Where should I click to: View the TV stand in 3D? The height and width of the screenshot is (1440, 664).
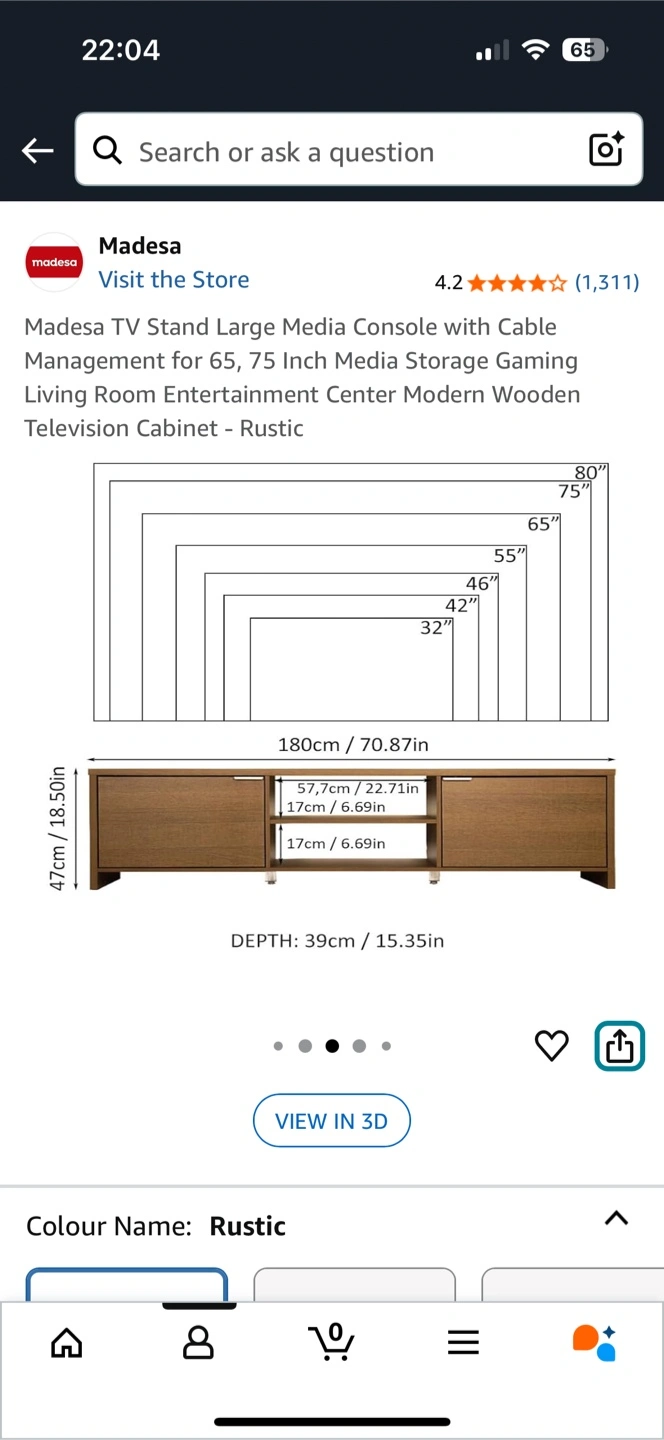point(331,1121)
